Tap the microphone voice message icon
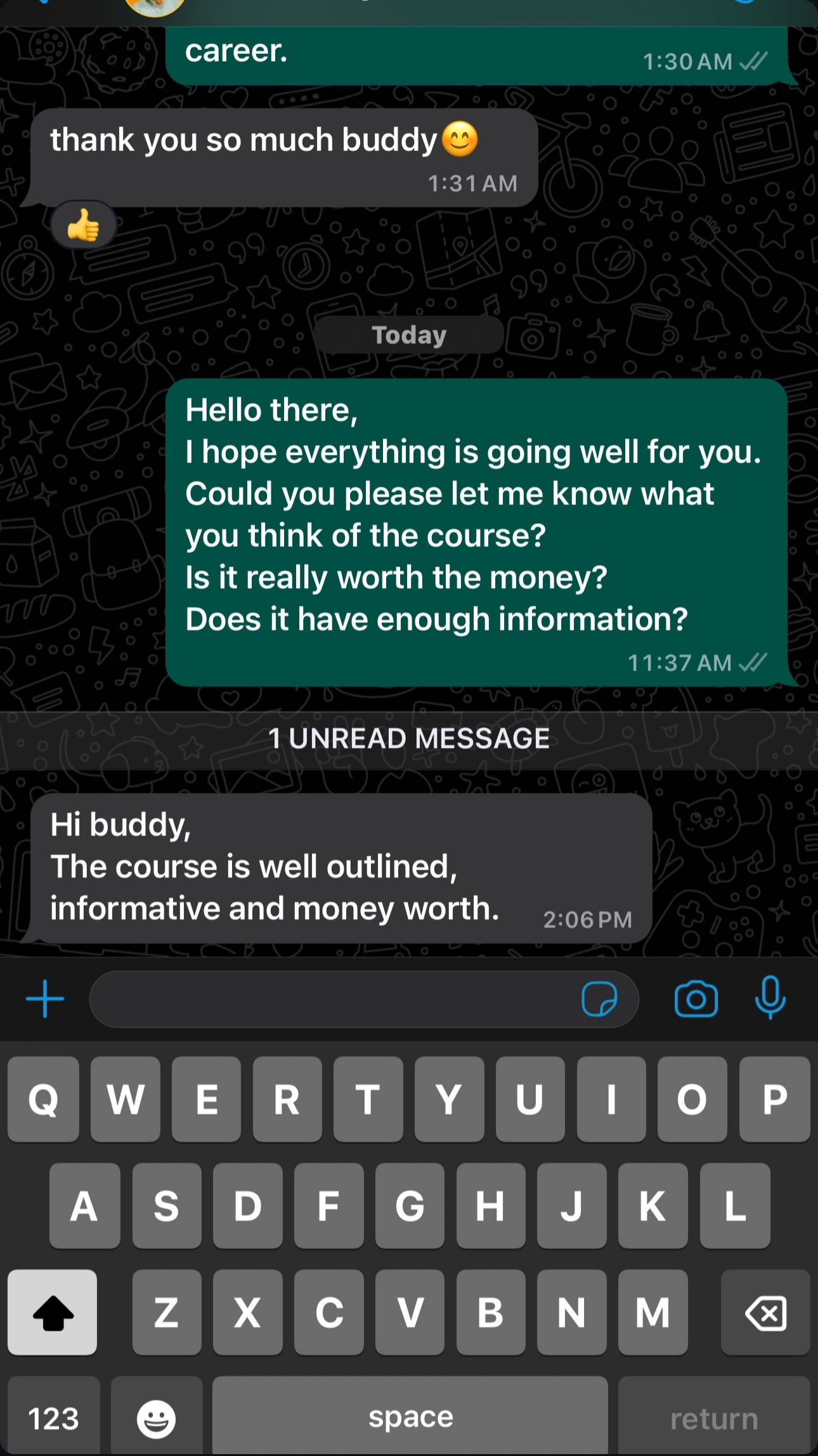The image size is (818, 1456). 770,998
